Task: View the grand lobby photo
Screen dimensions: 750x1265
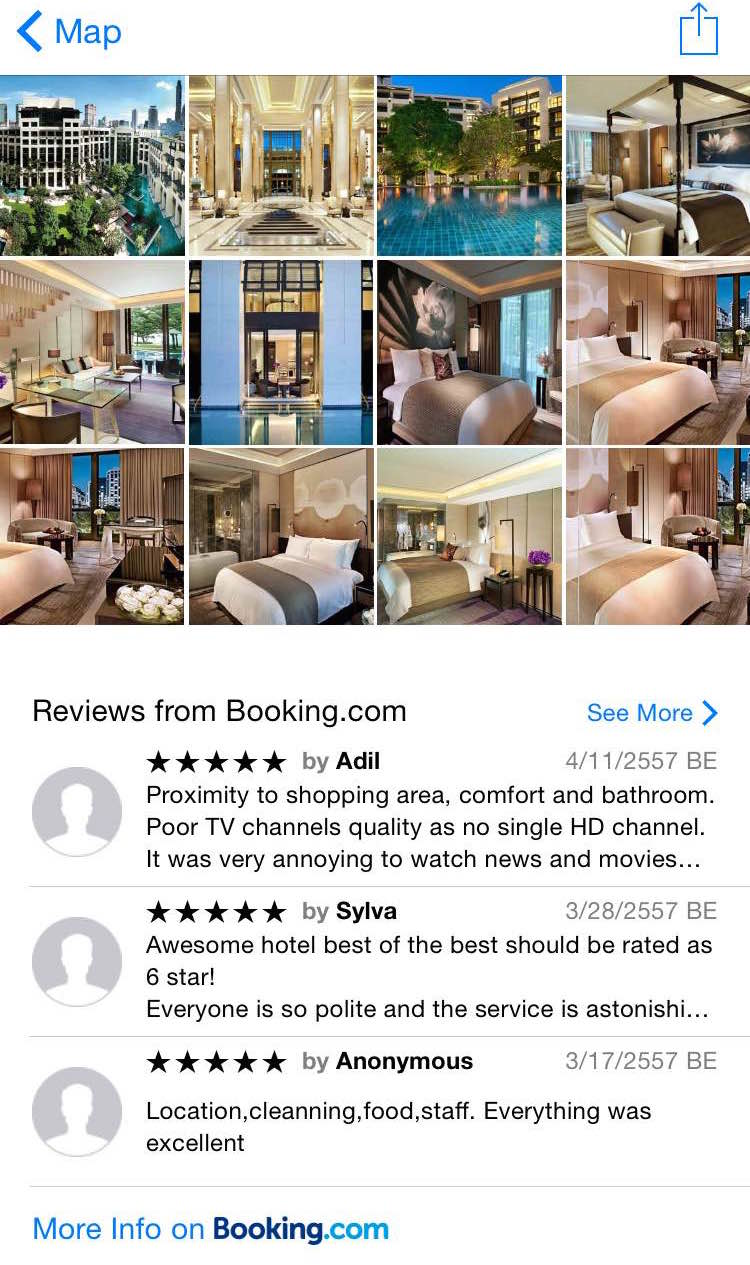Action: (x=281, y=165)
